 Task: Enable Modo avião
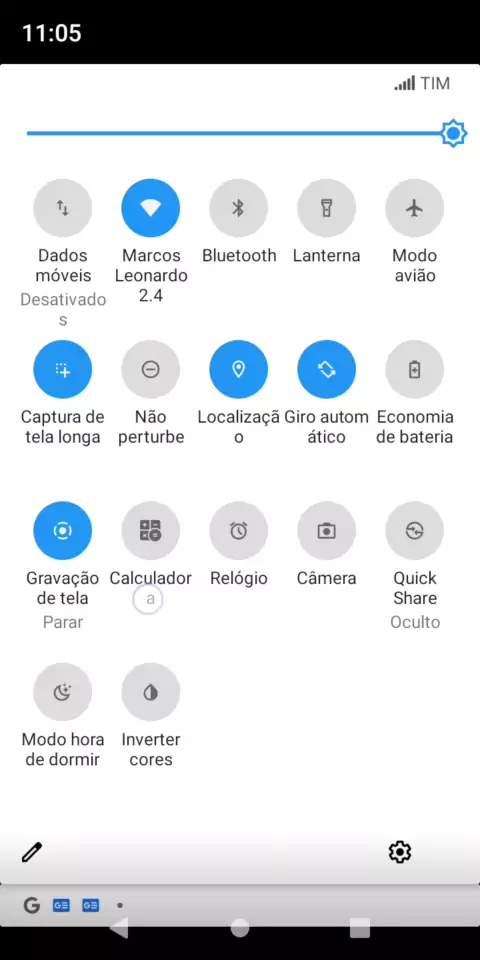pyautogui.click(x=414, y=208)
